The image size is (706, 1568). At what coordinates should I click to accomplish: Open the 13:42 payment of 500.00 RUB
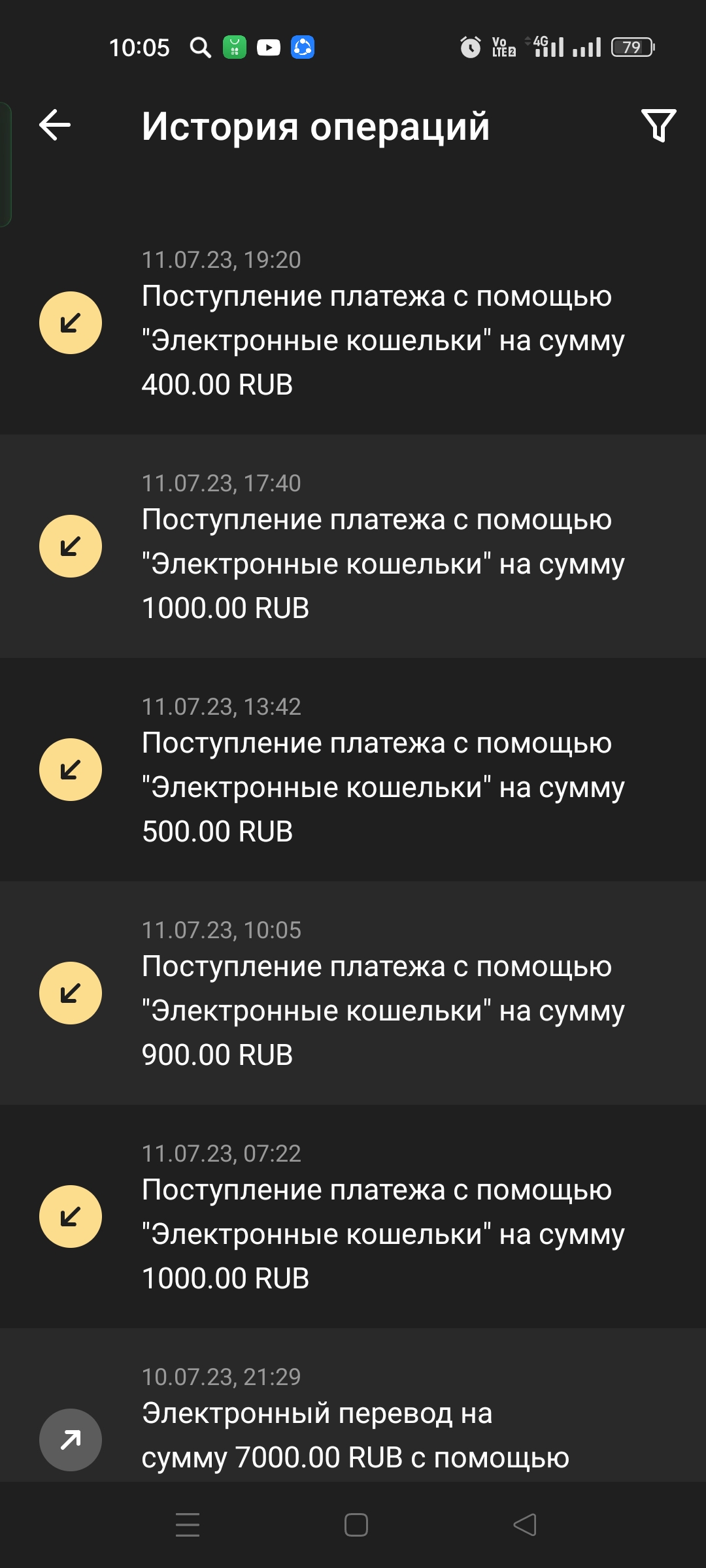[353, 770]
